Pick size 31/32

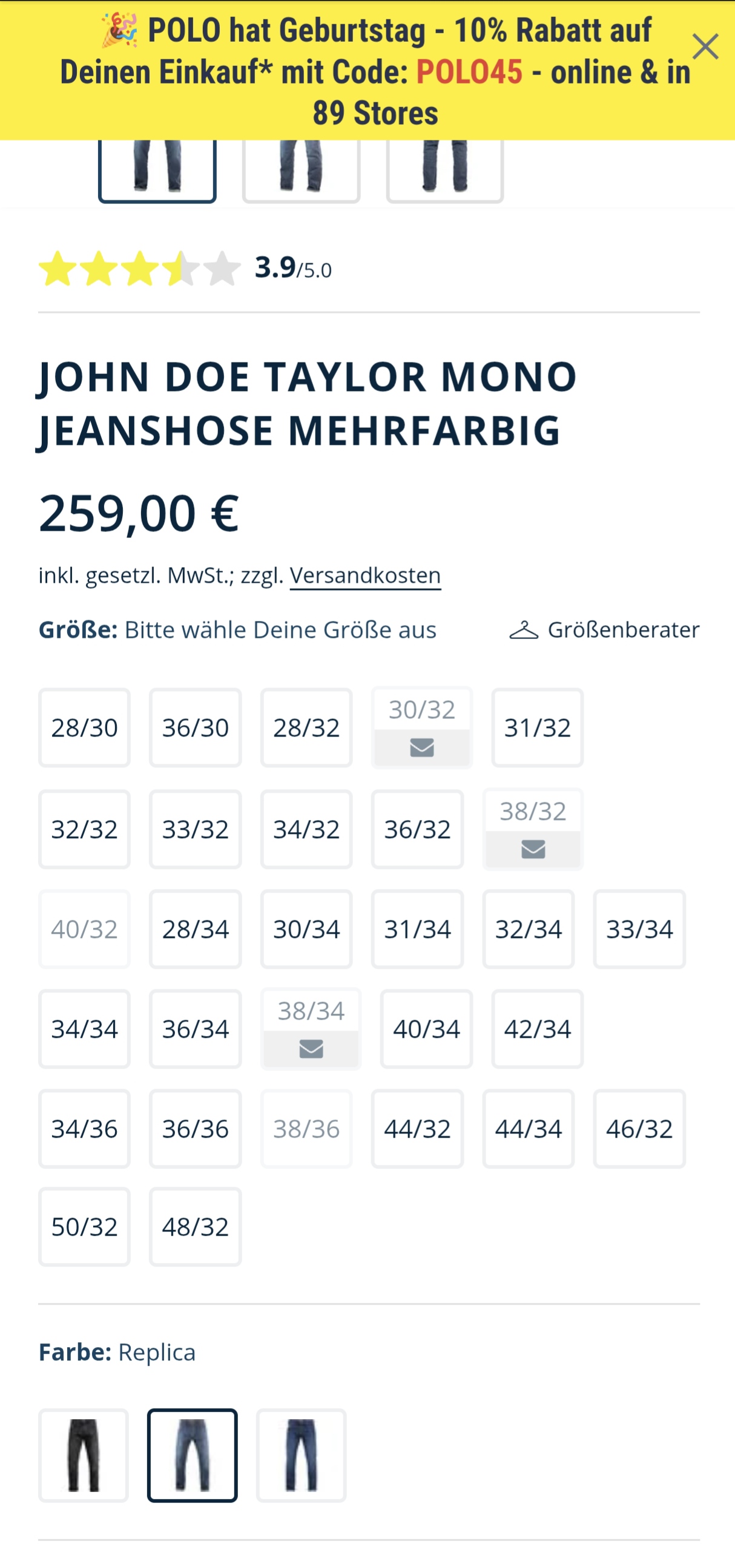pyautogui.click(x=537, y=727)
